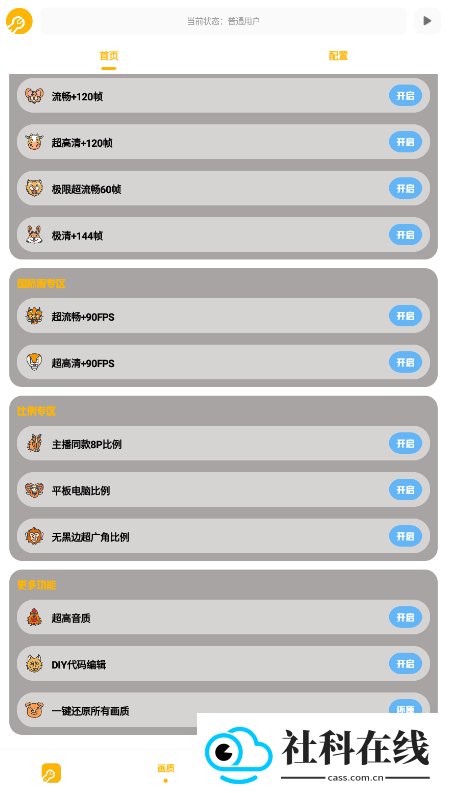This screenshot has width=449, height=793.
Task: Turn on 超高清+90FPS with 开启
Action: [x=406, y=363]
